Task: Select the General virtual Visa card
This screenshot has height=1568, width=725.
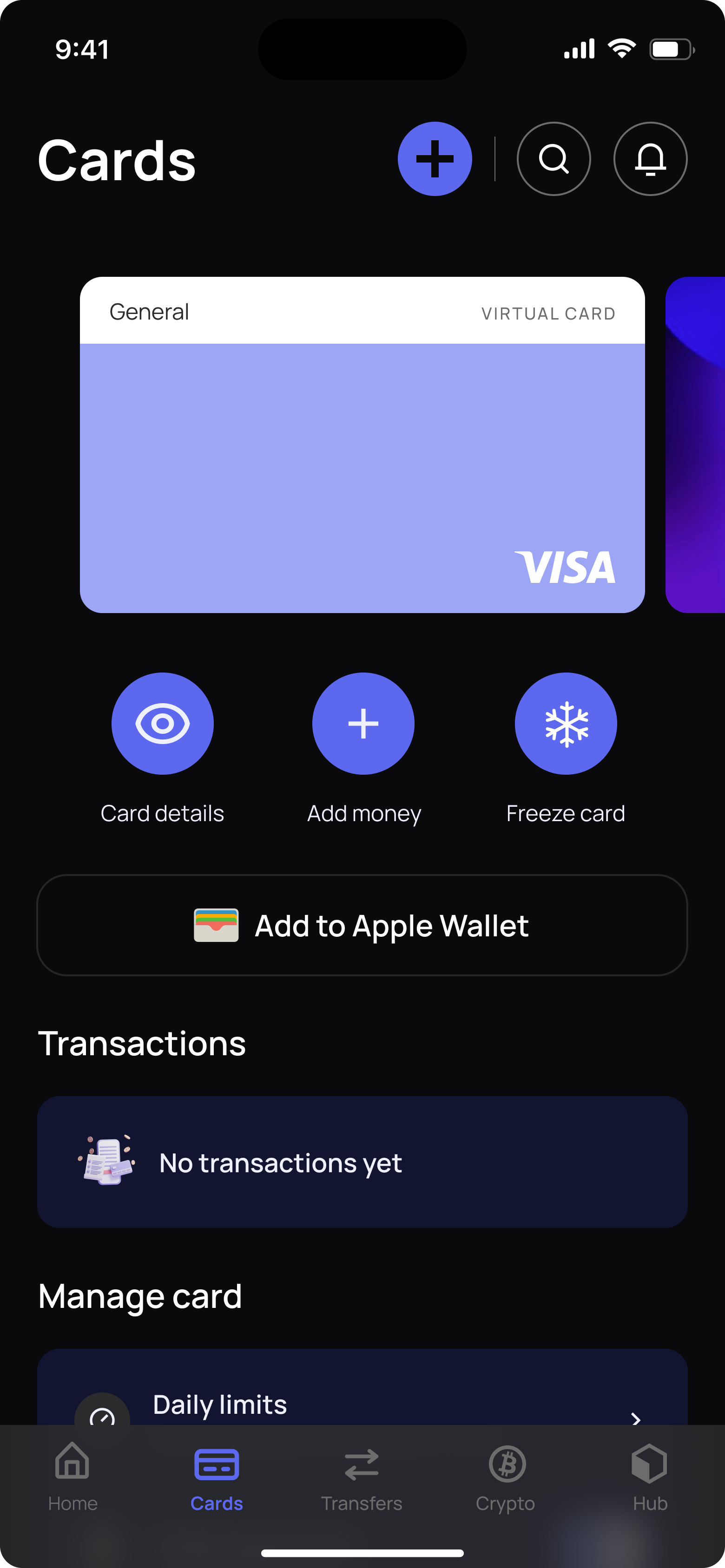Action: (x=362, y=444)
